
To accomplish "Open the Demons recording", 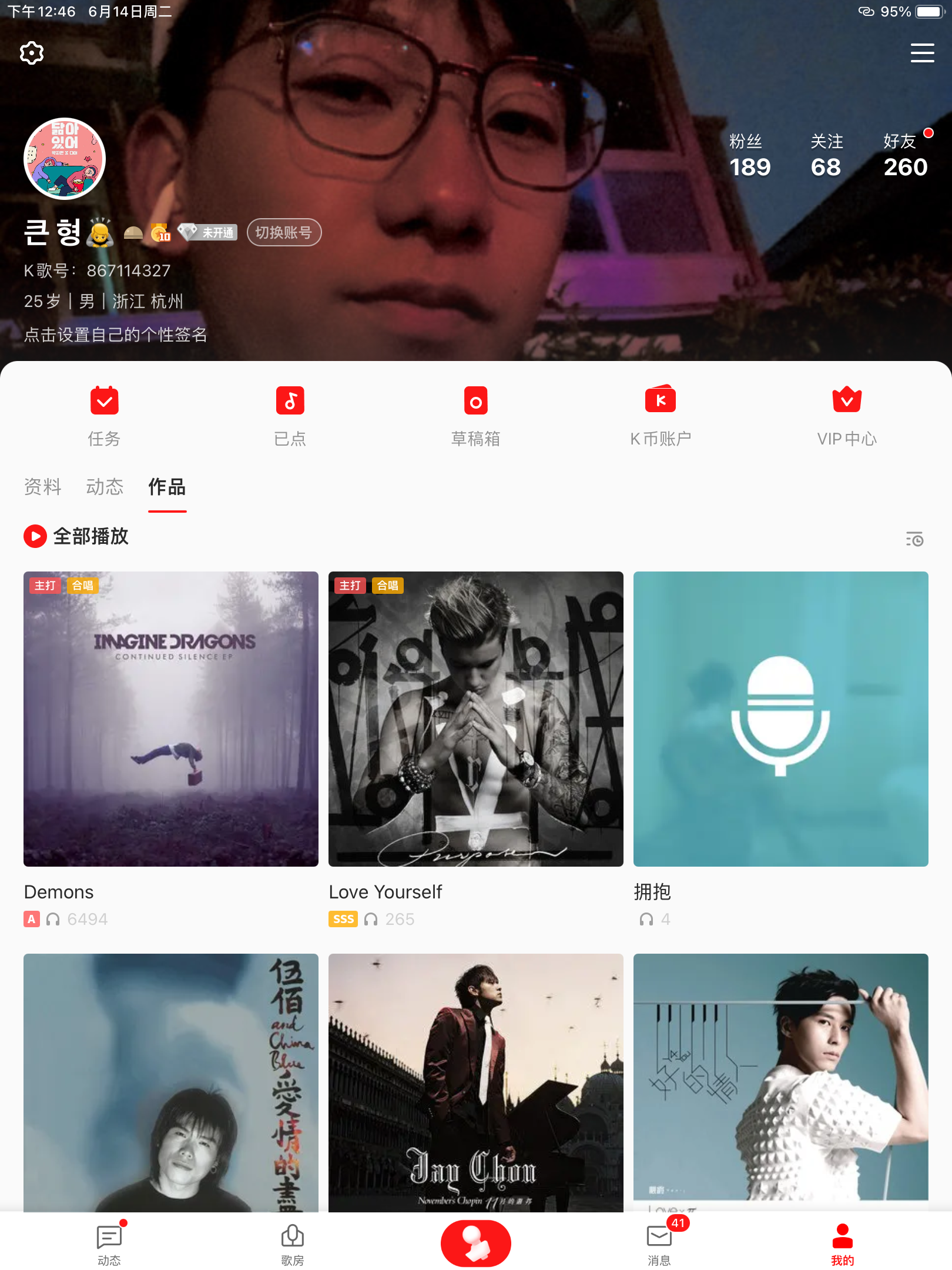I will coord(171,718).
